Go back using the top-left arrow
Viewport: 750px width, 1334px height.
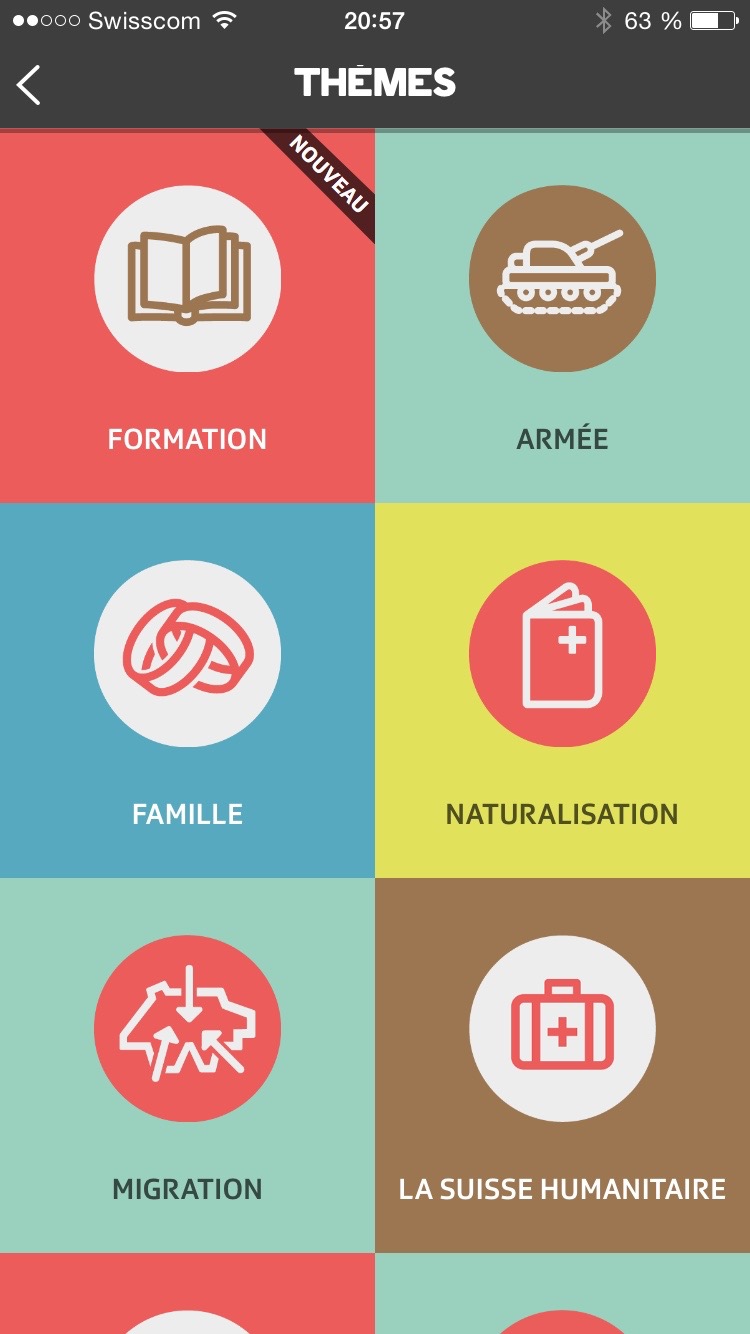(x=29, y=85)
